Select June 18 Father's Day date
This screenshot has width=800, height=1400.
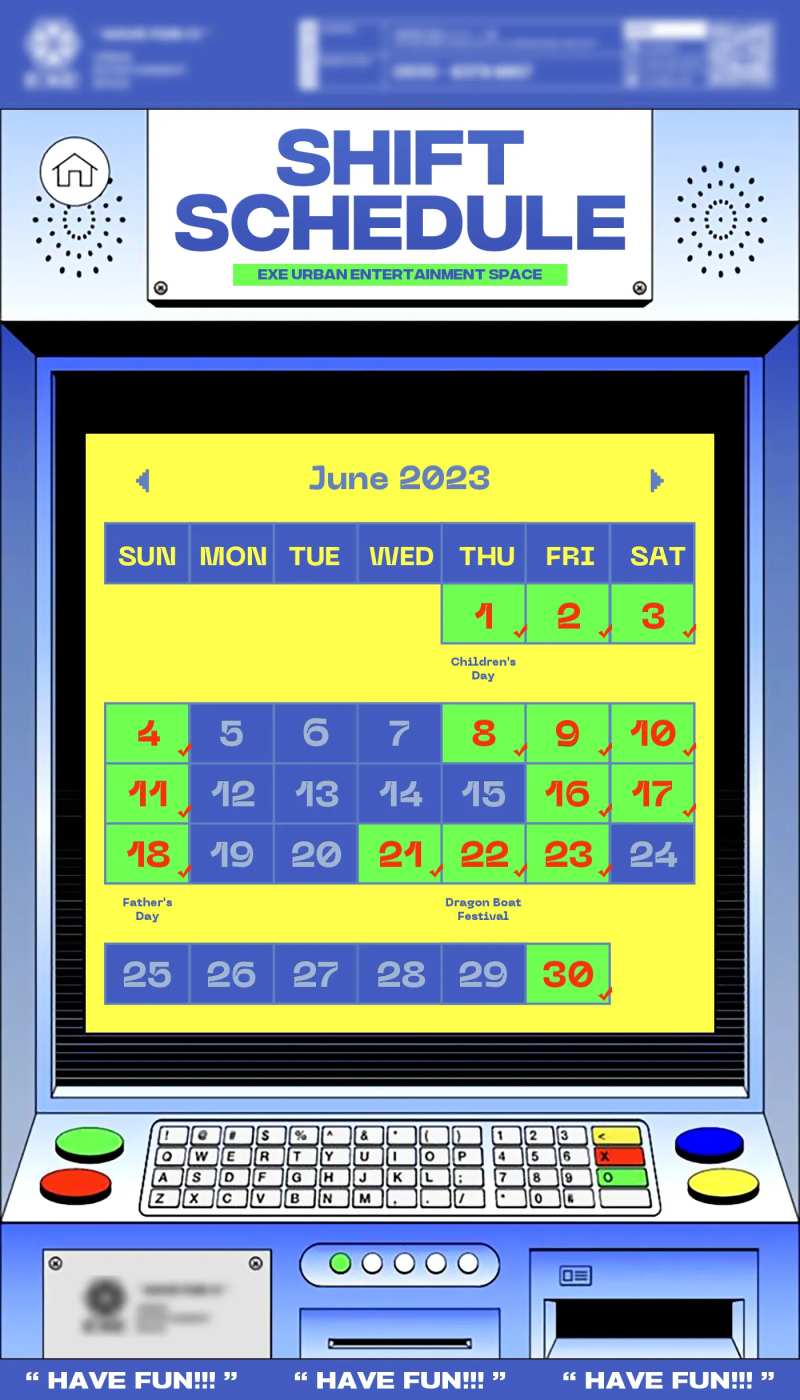click(x=147, y=854)
